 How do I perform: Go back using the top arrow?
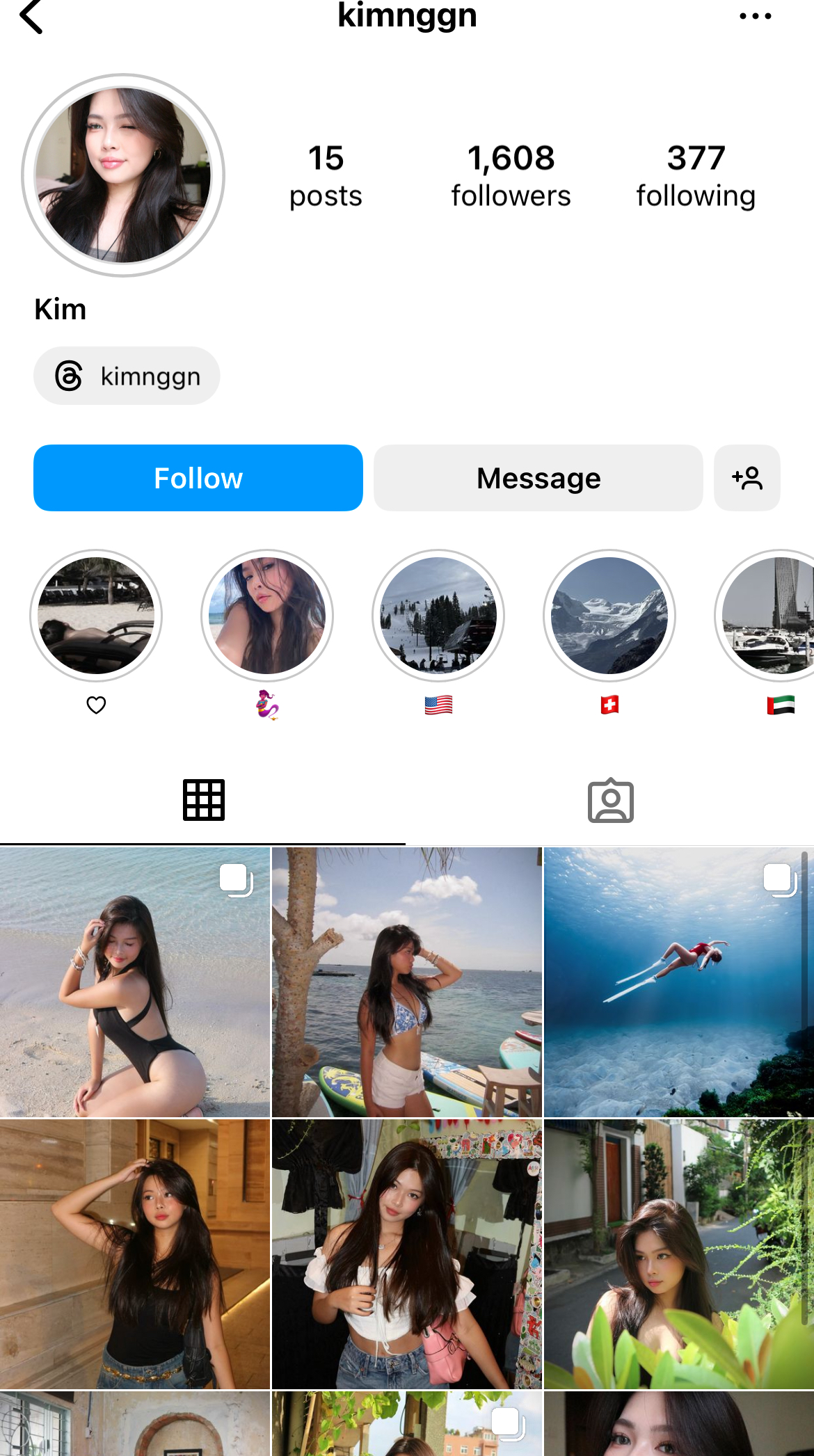click(31, 17)
